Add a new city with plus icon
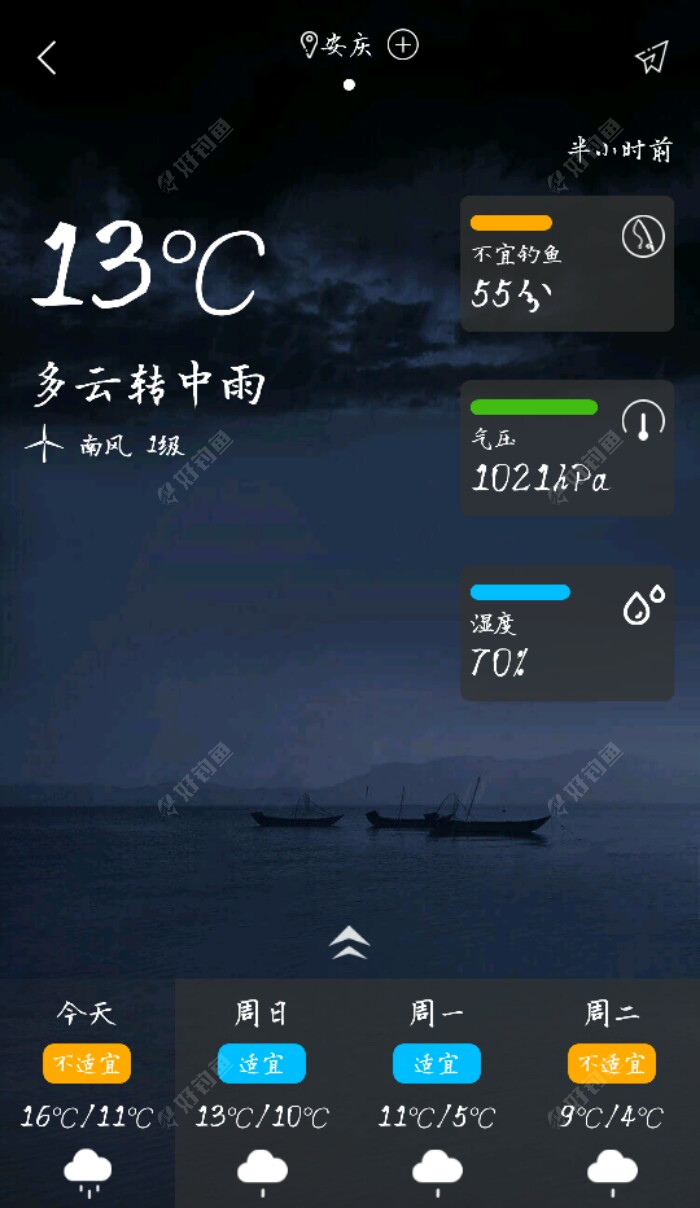 click(x=403, y=45)
